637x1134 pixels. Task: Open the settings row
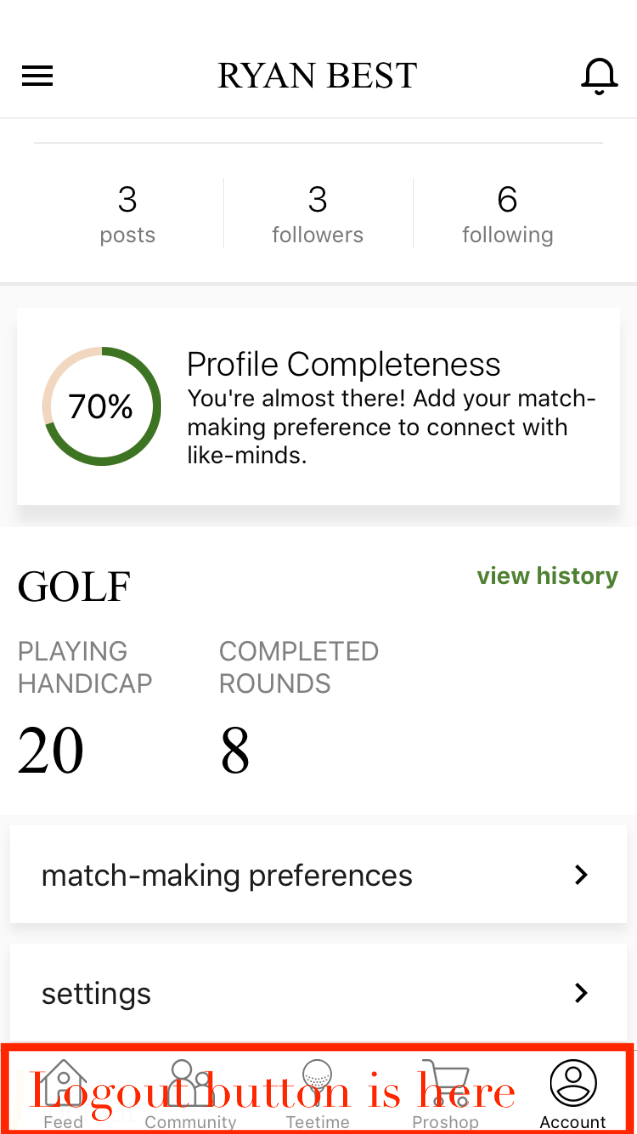point(318,993)
